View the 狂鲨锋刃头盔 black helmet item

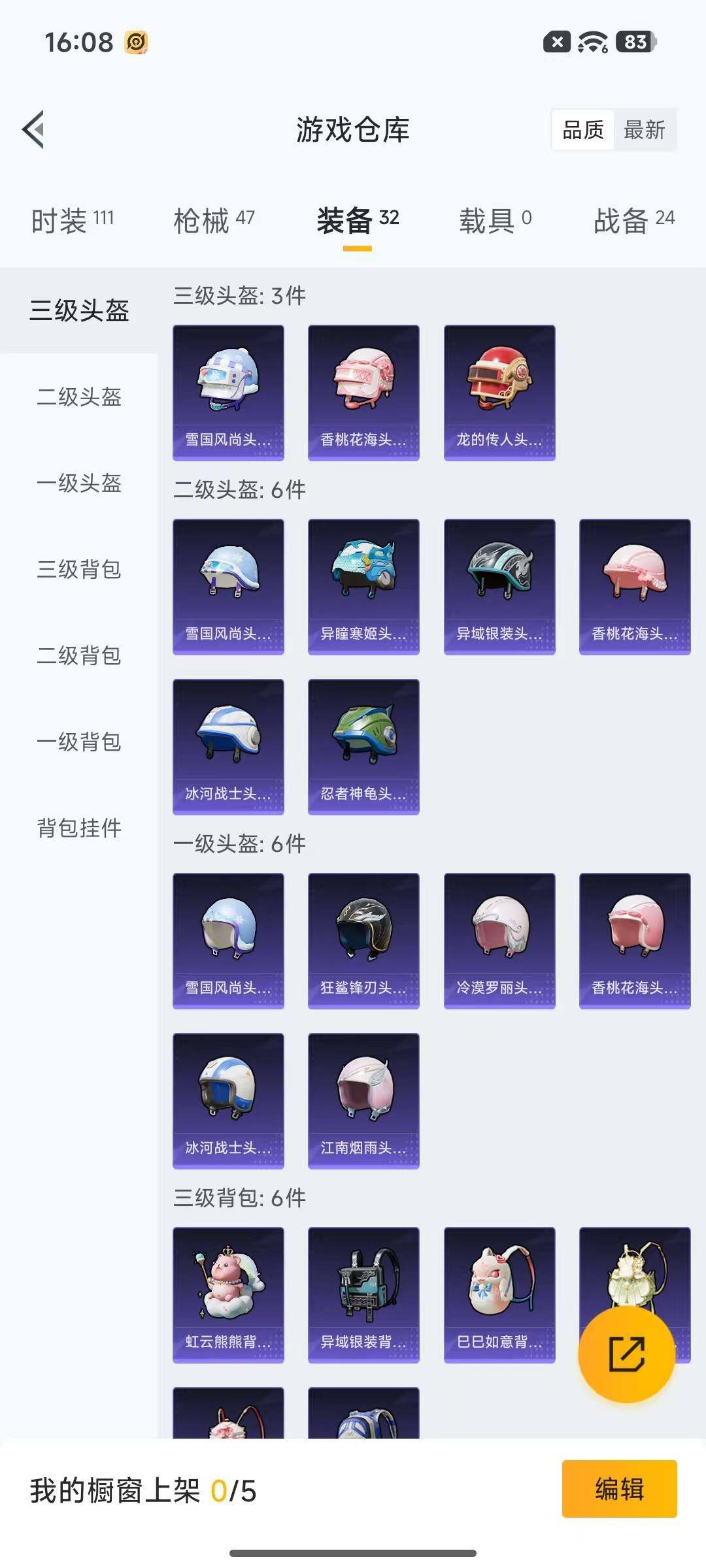363,939
